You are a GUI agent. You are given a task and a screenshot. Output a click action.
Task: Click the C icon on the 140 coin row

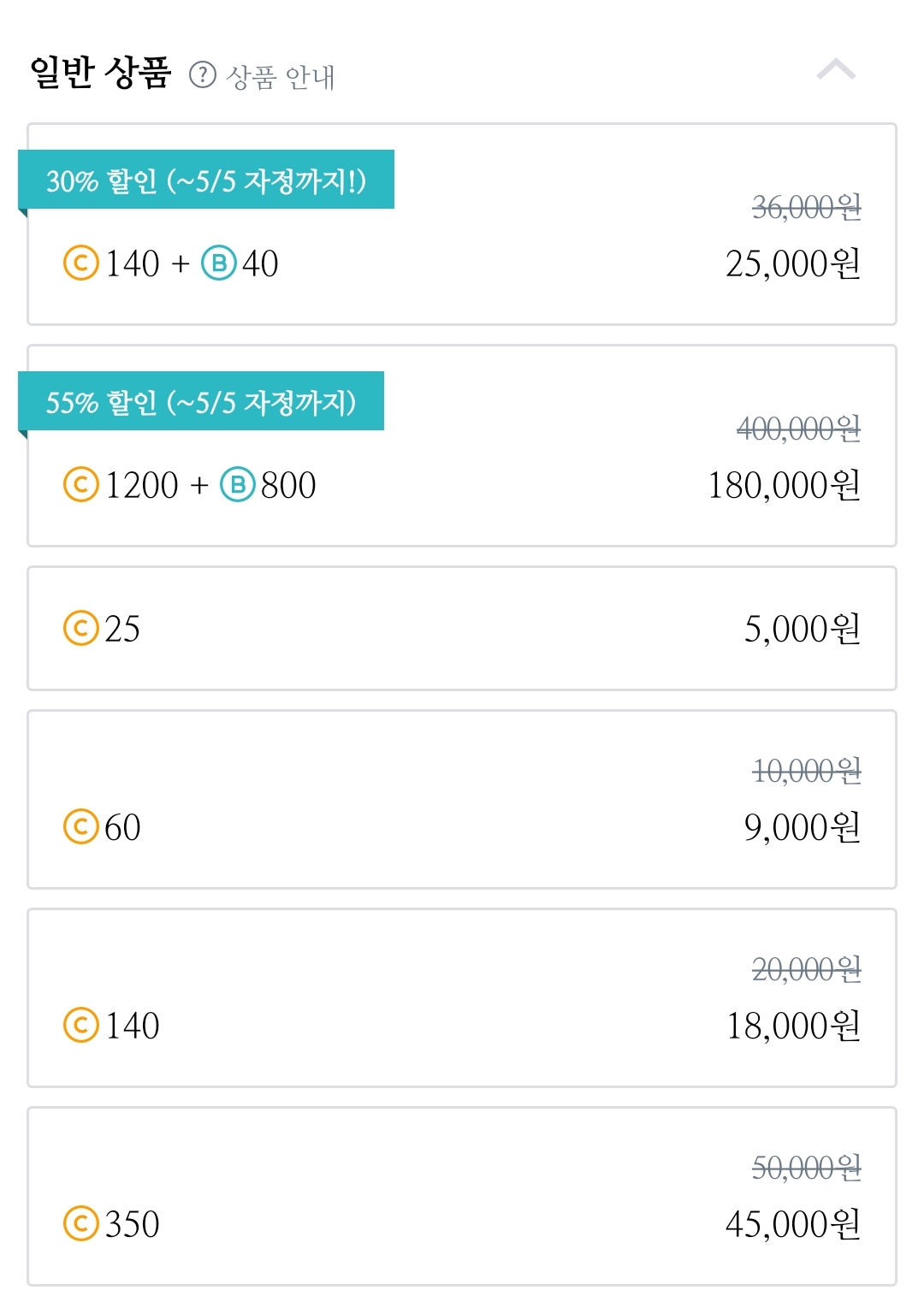coord(81,1027)
